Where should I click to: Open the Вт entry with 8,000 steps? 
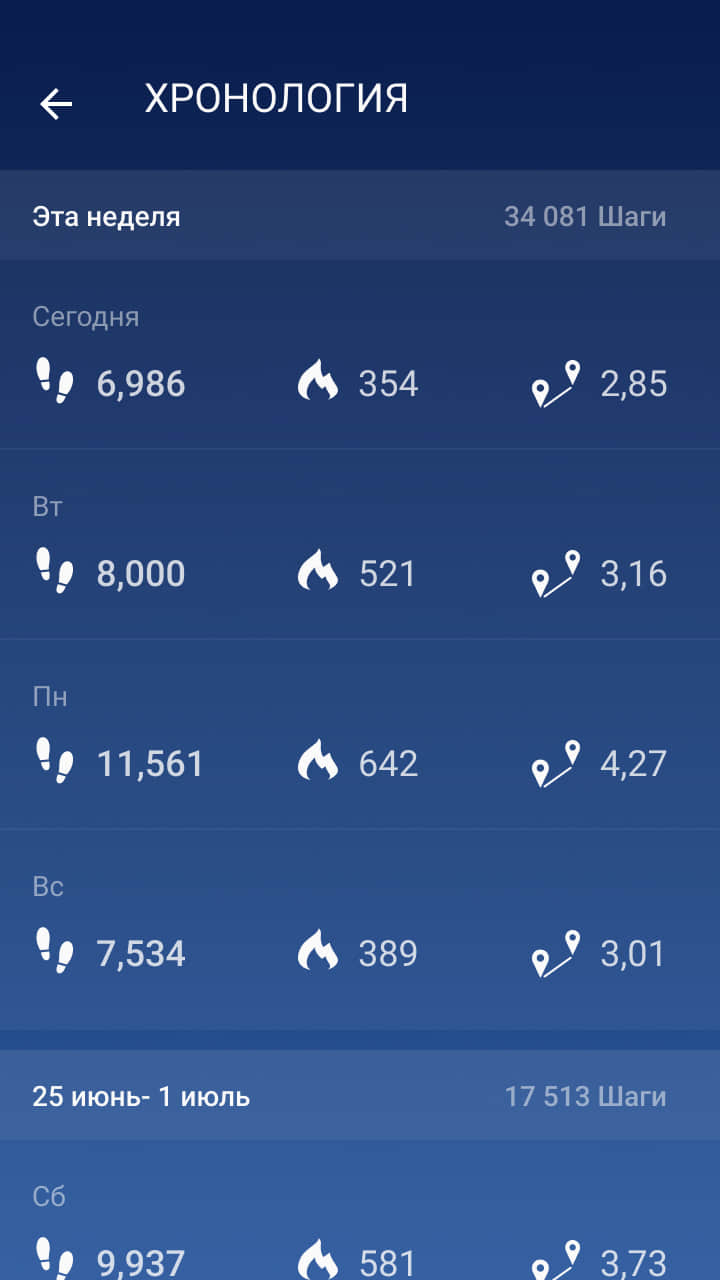click(360, 545)
